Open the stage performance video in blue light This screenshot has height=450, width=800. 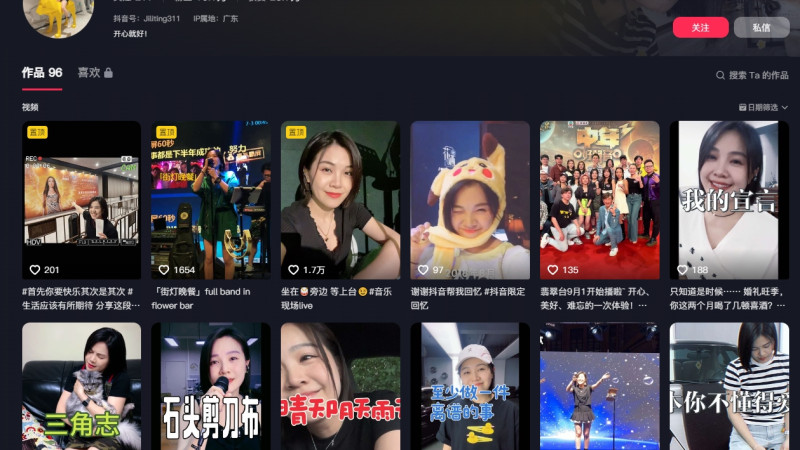(x=599, y=385)
